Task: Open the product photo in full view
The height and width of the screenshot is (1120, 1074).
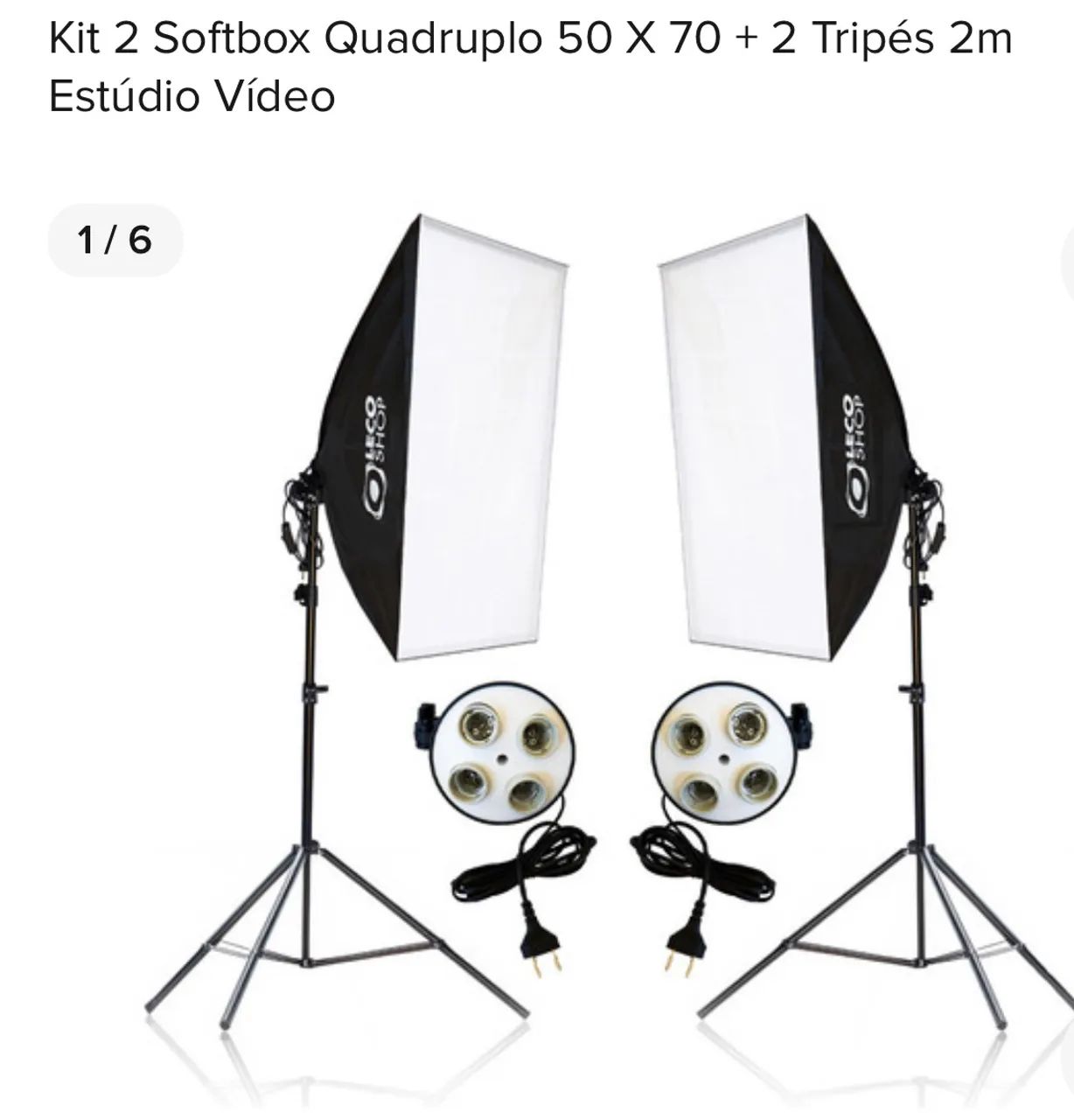Action: click(x=537, y=612)
